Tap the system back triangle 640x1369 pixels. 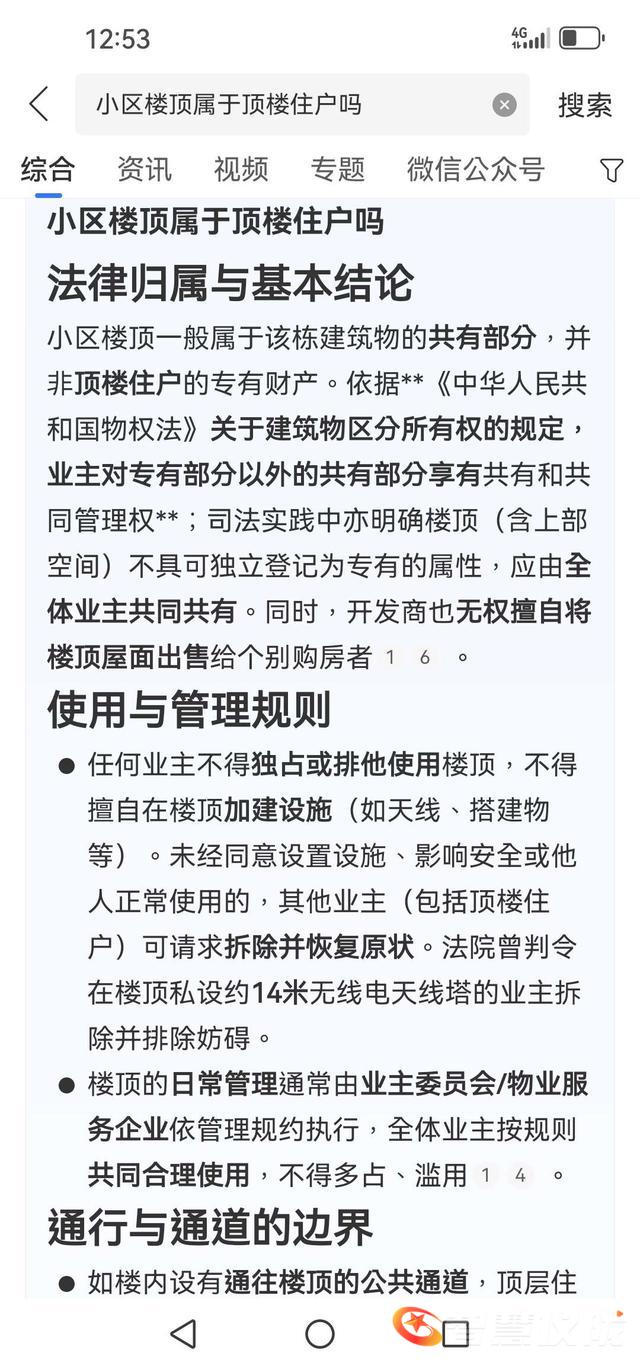click(183, 1333)
